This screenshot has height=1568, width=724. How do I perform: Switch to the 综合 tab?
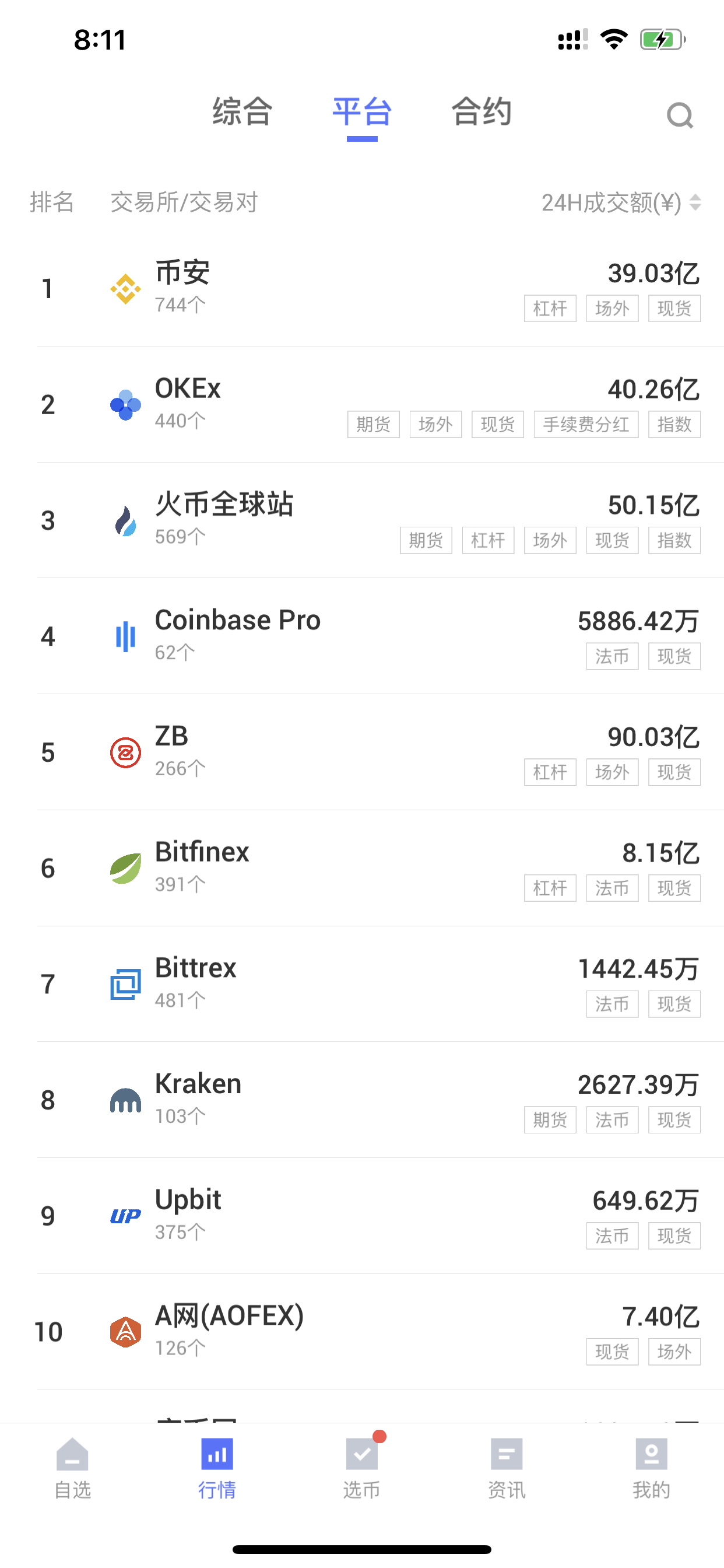242,111
